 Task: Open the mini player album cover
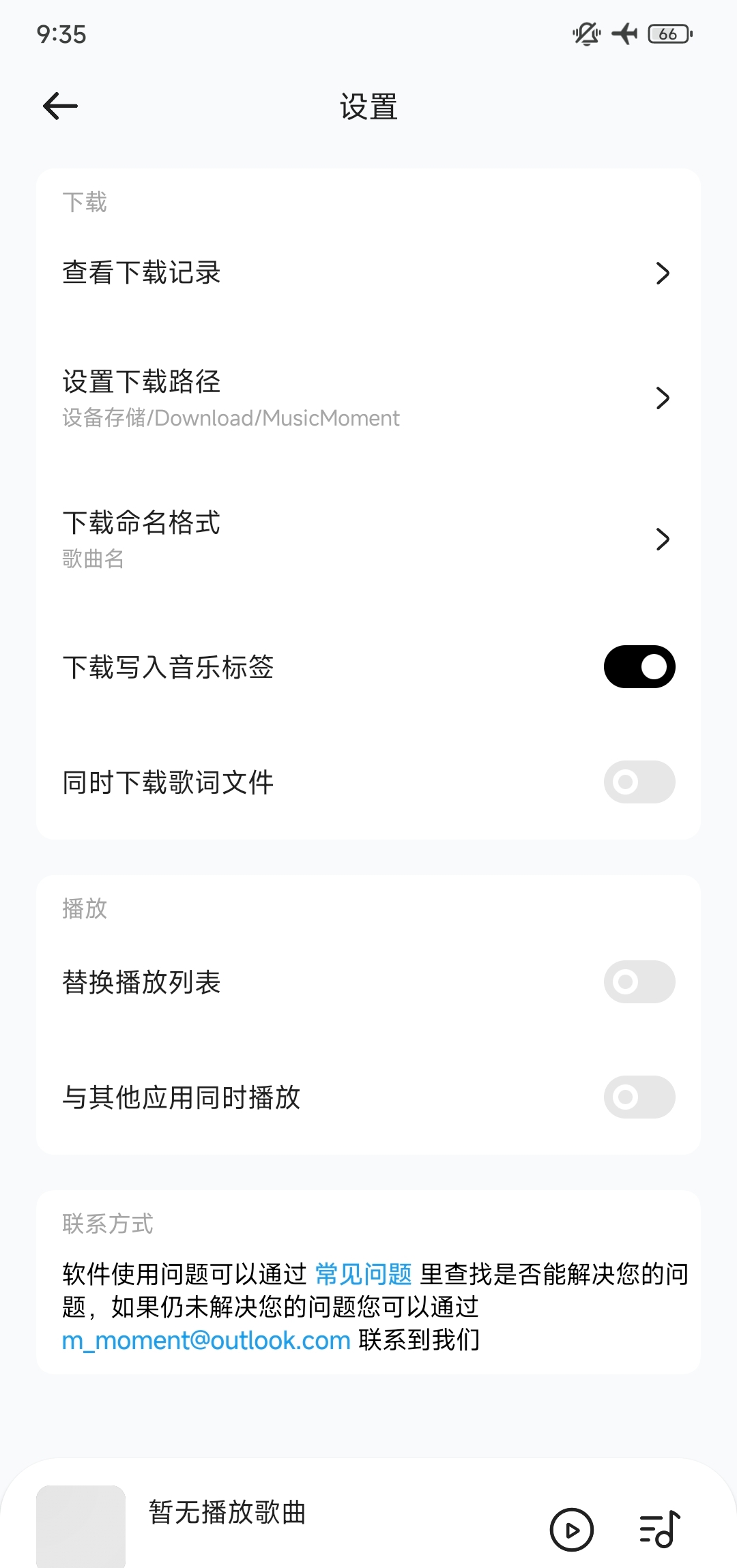pos(81,1526)
